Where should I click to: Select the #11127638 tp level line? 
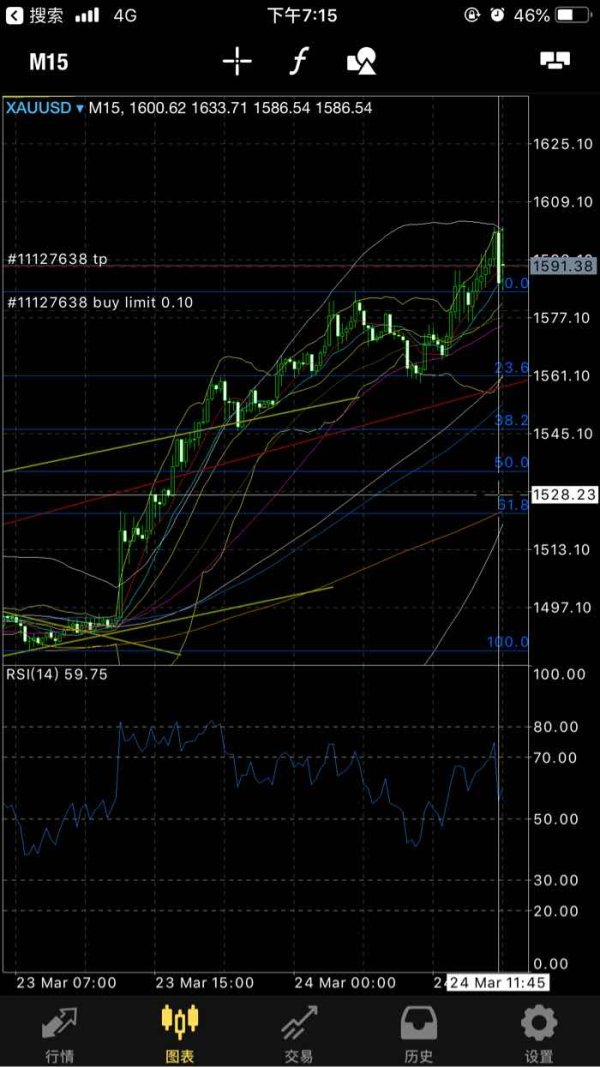tap(57, 259)
